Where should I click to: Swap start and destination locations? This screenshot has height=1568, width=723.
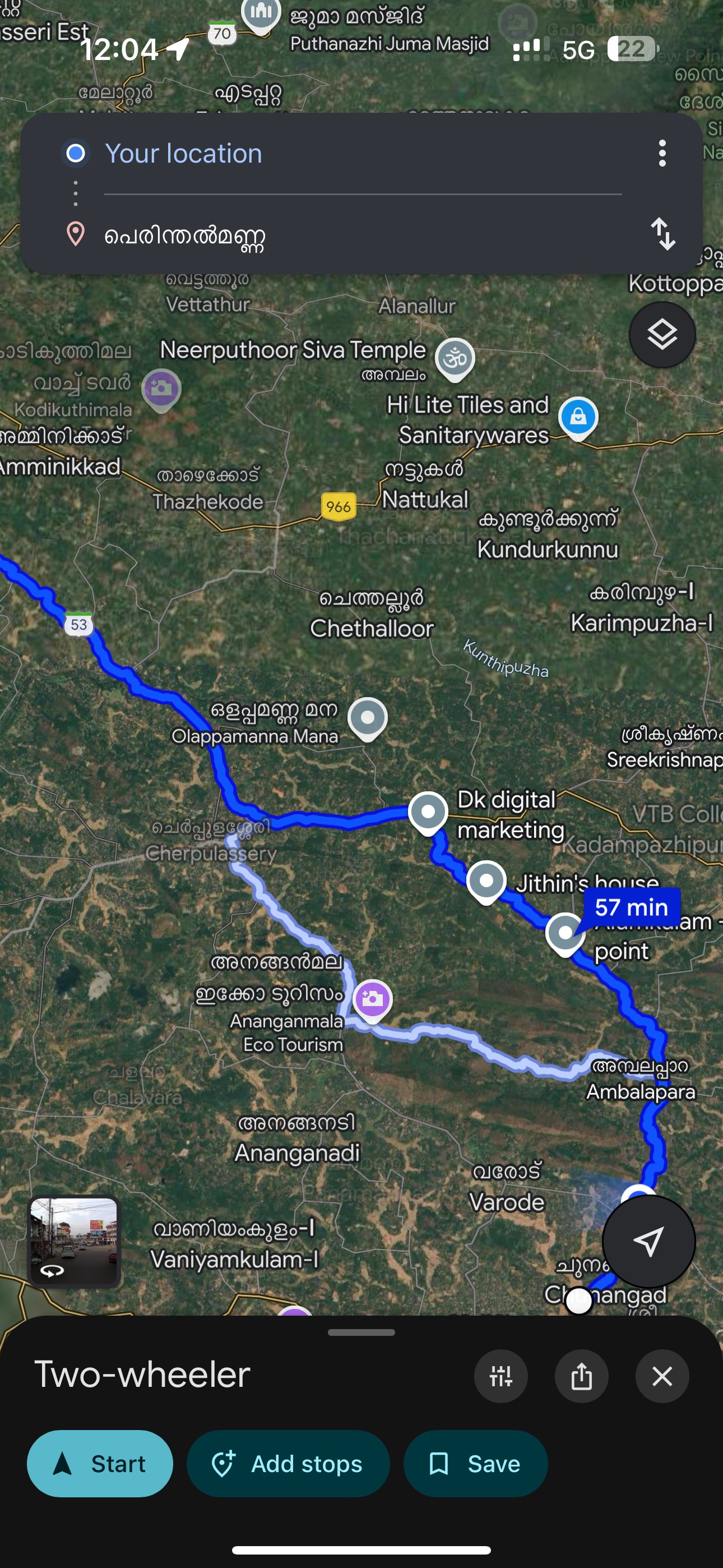point(662,234)
